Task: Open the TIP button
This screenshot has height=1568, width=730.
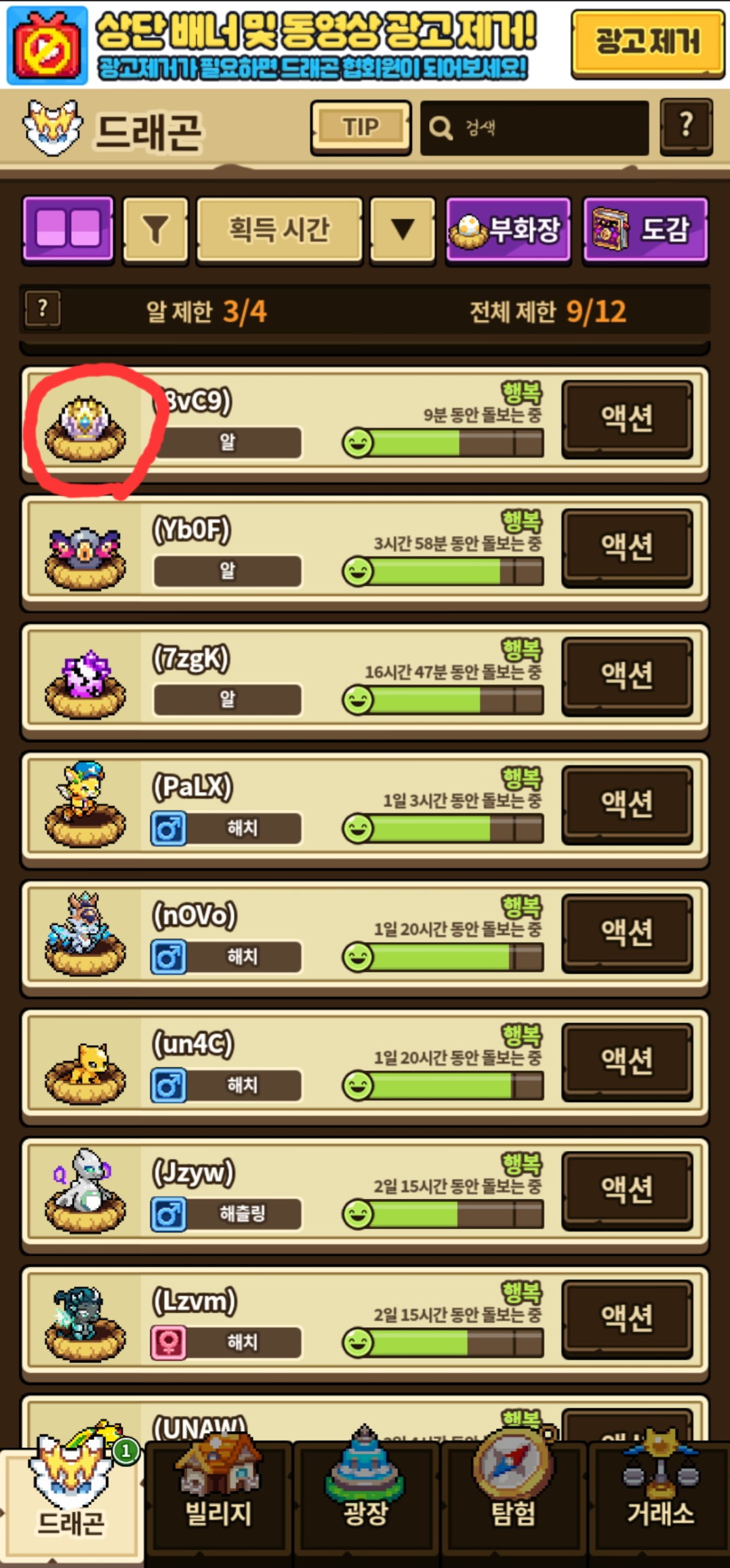Action: [361, 127]
